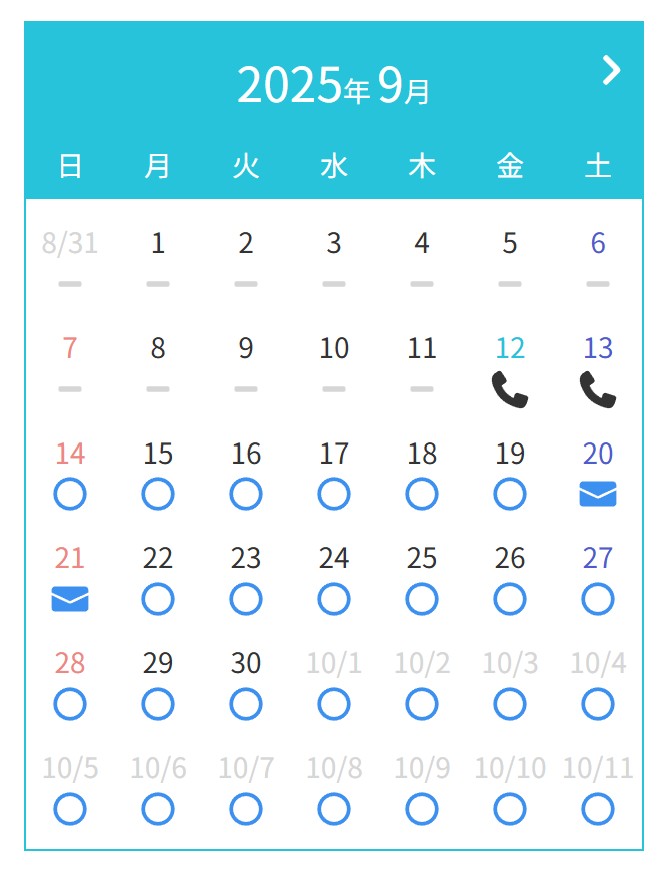Choose the circle on September 28
The image size is (668, 888).
pyautogui.click(x=70, y=704)
